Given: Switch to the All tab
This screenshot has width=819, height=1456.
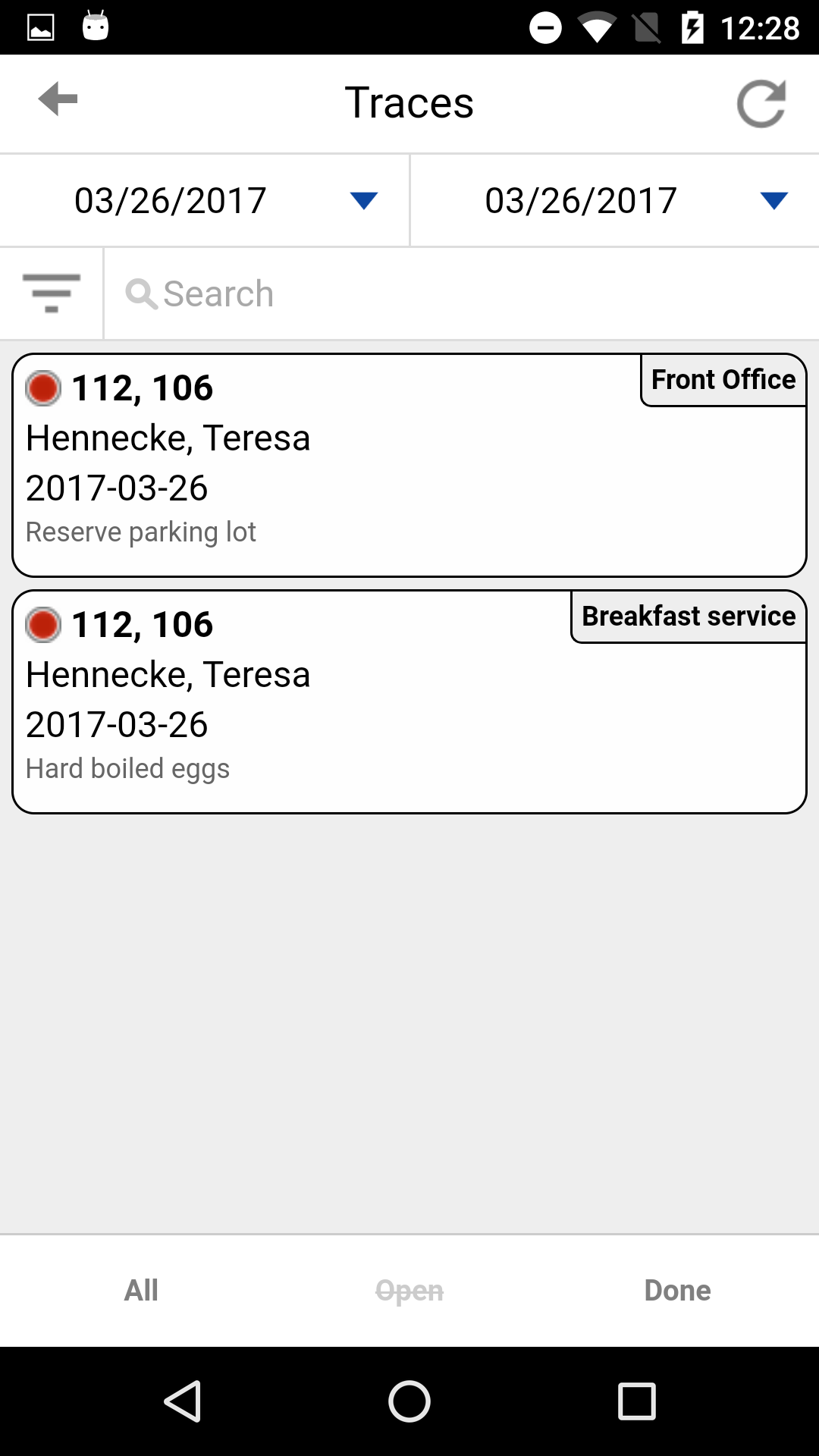Looking at the screenshot, I should point(141,1290).
